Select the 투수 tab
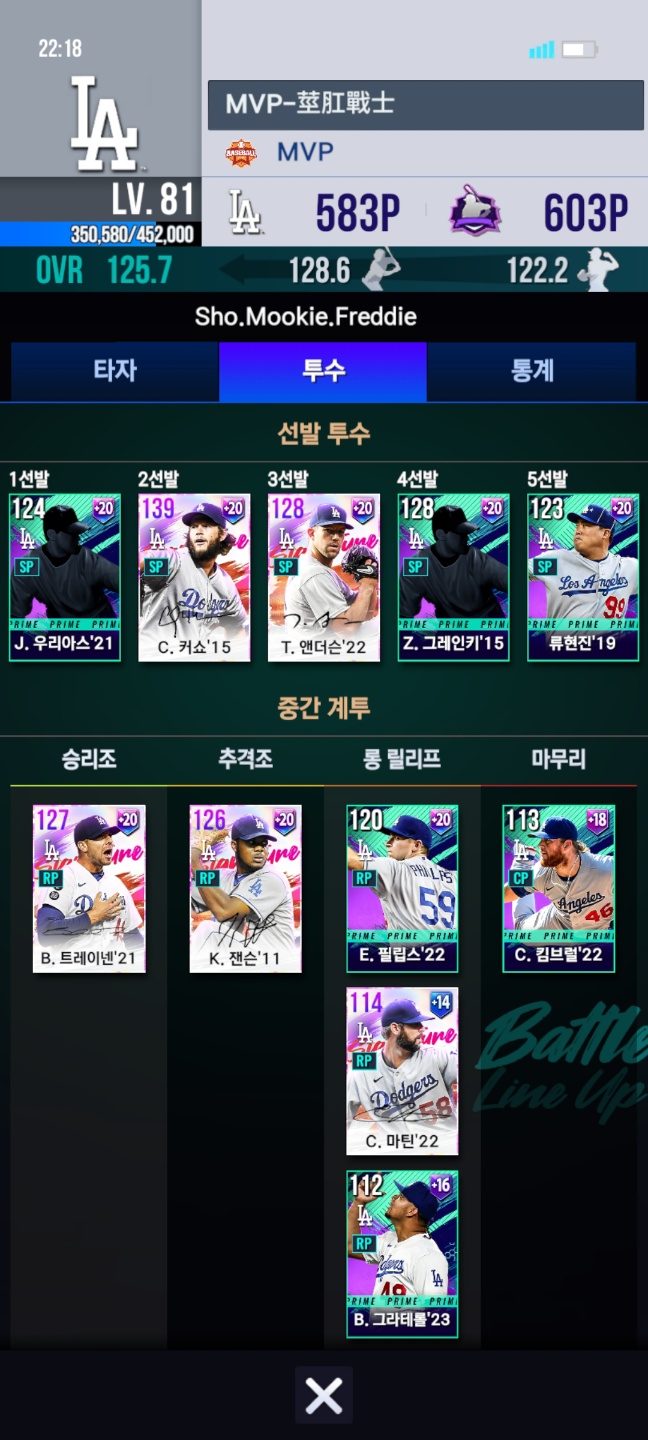Screen dimensions: 648x1440 323,371
